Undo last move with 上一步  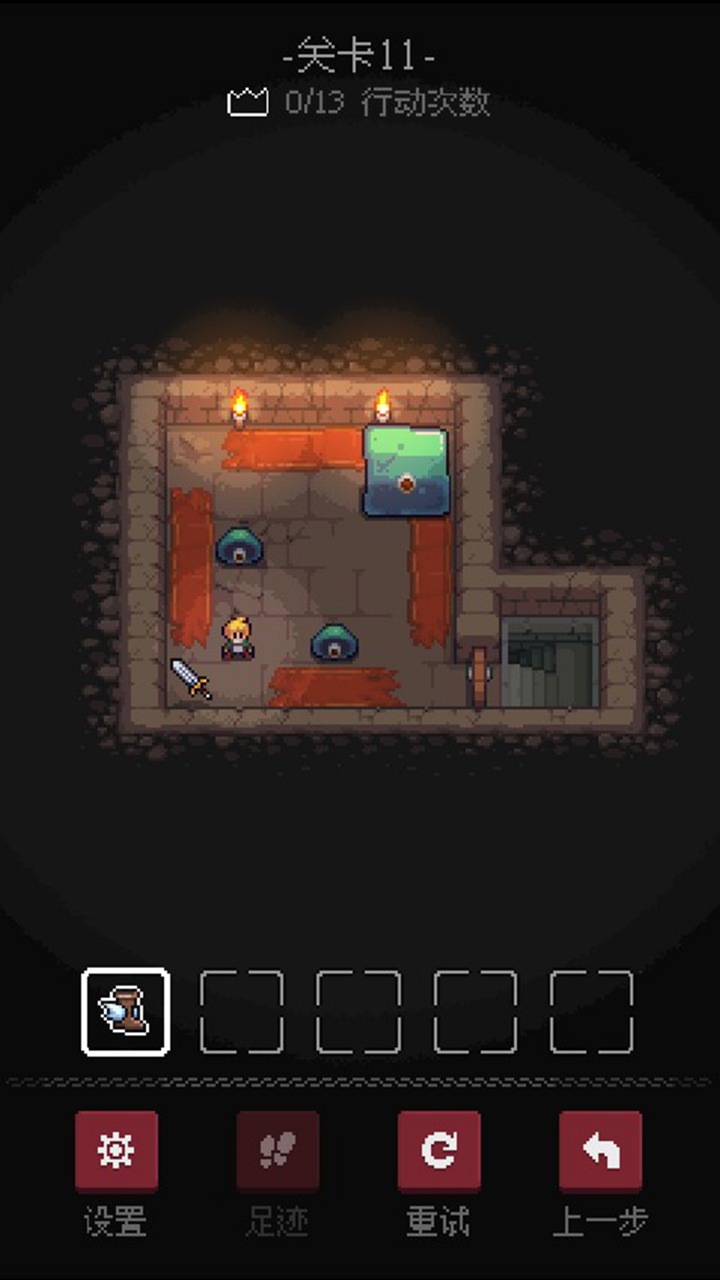tap(600, 1151)
